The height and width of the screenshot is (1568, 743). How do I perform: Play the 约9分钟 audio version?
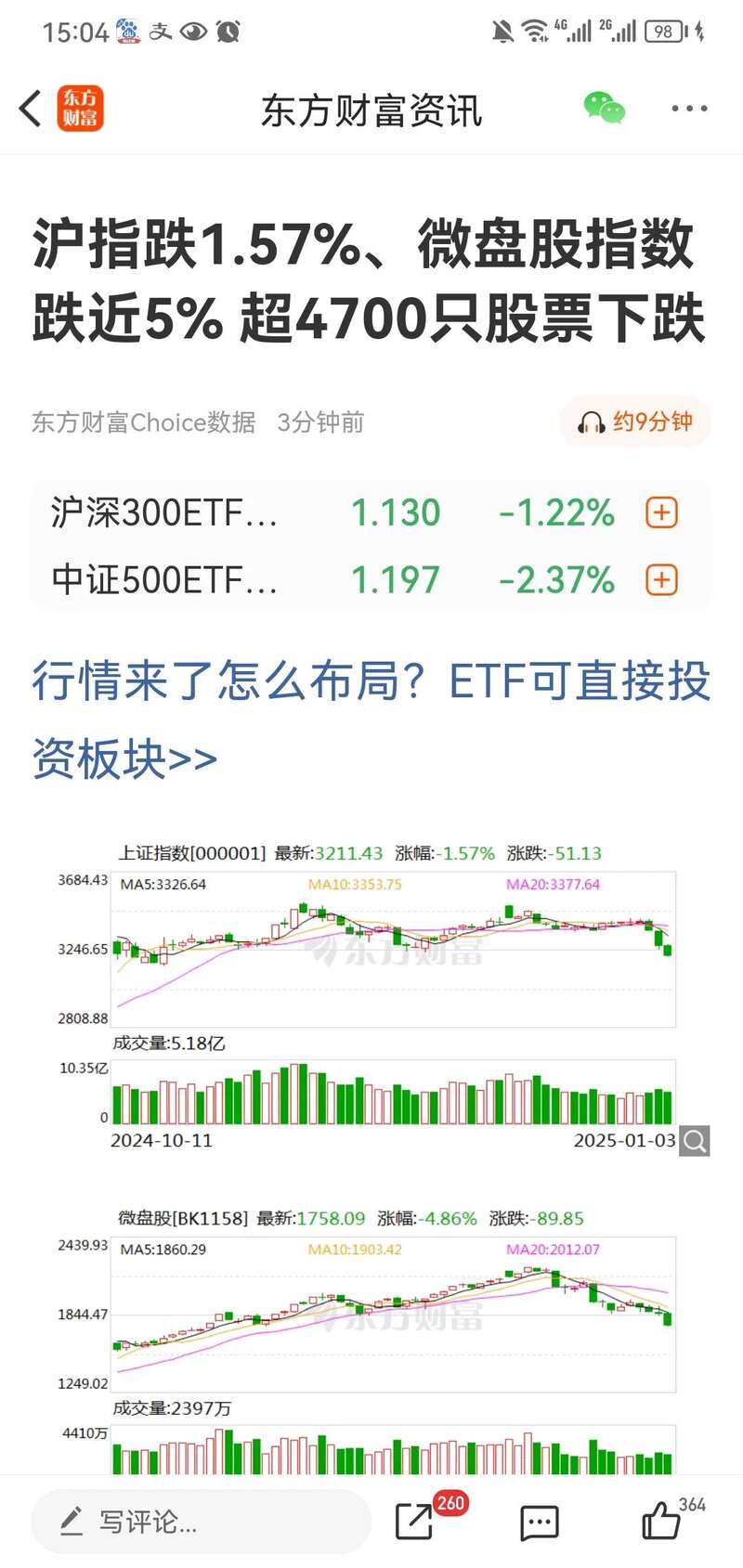(x=635, y=422)
